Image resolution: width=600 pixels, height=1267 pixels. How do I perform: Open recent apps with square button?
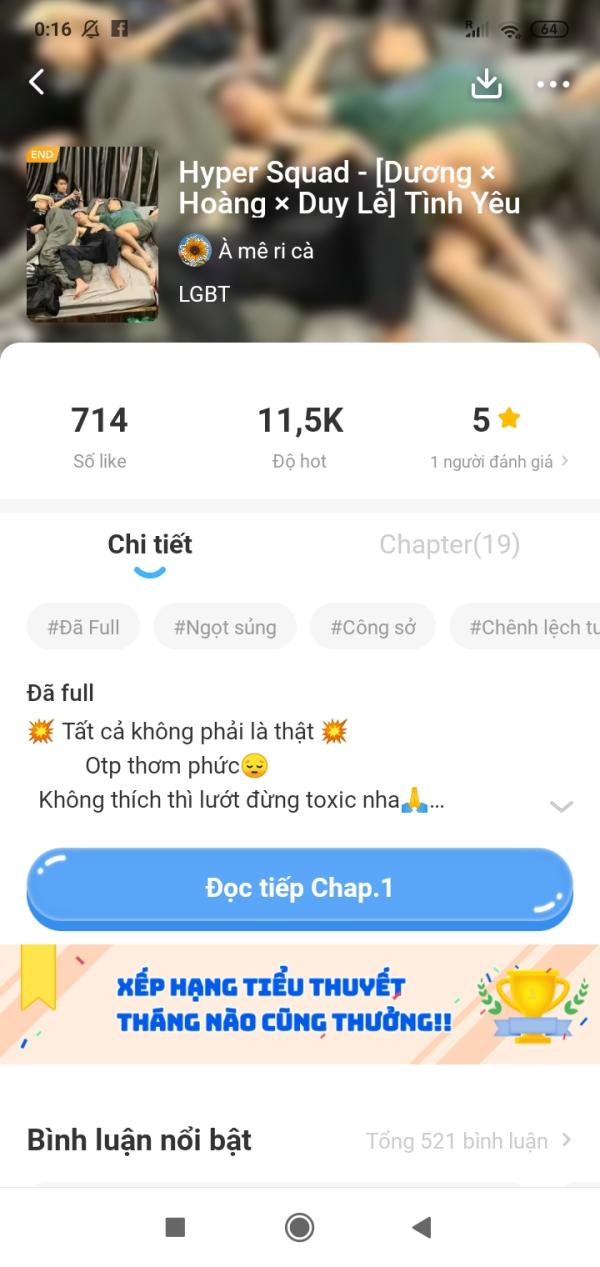[x=175, y=1227]
